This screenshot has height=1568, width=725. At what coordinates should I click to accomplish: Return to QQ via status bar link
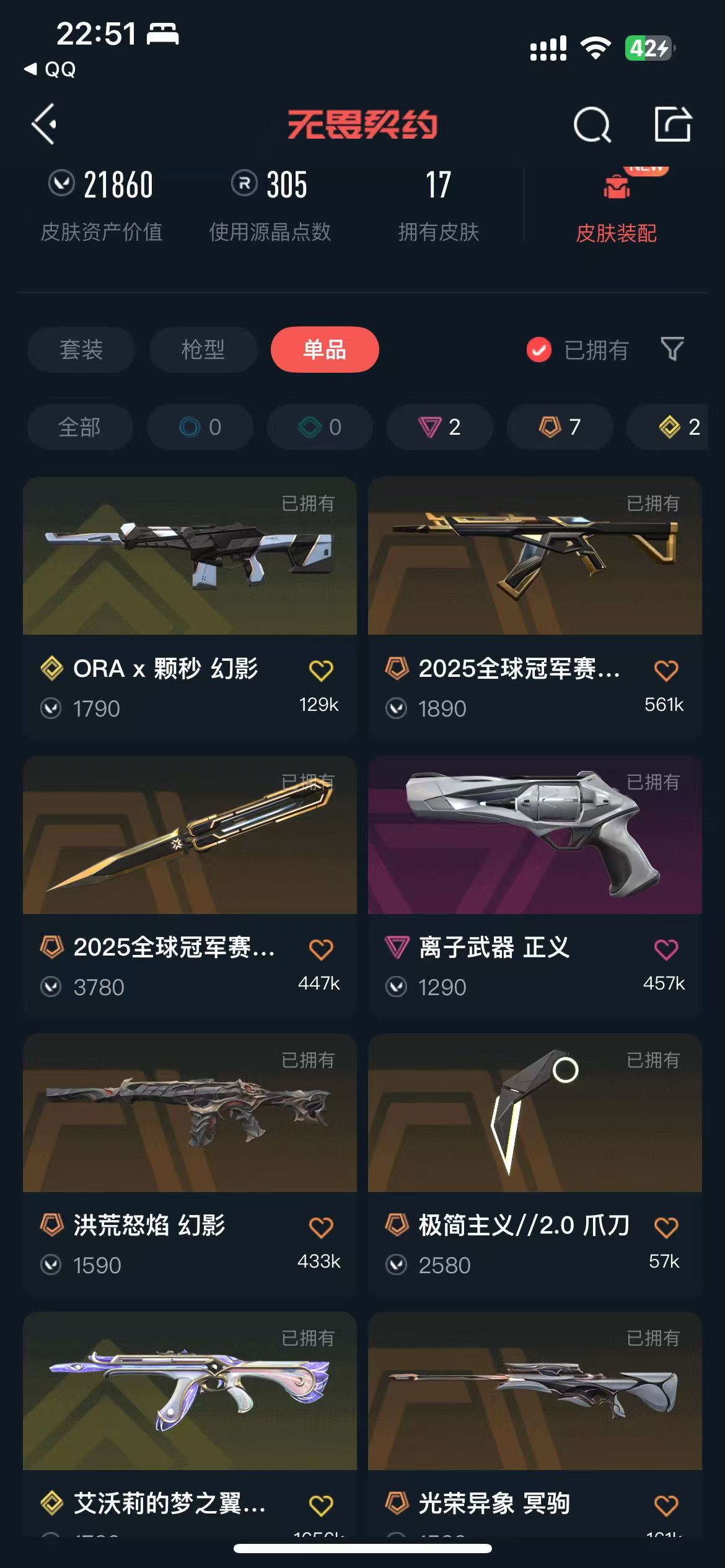[x=50, y=69]
